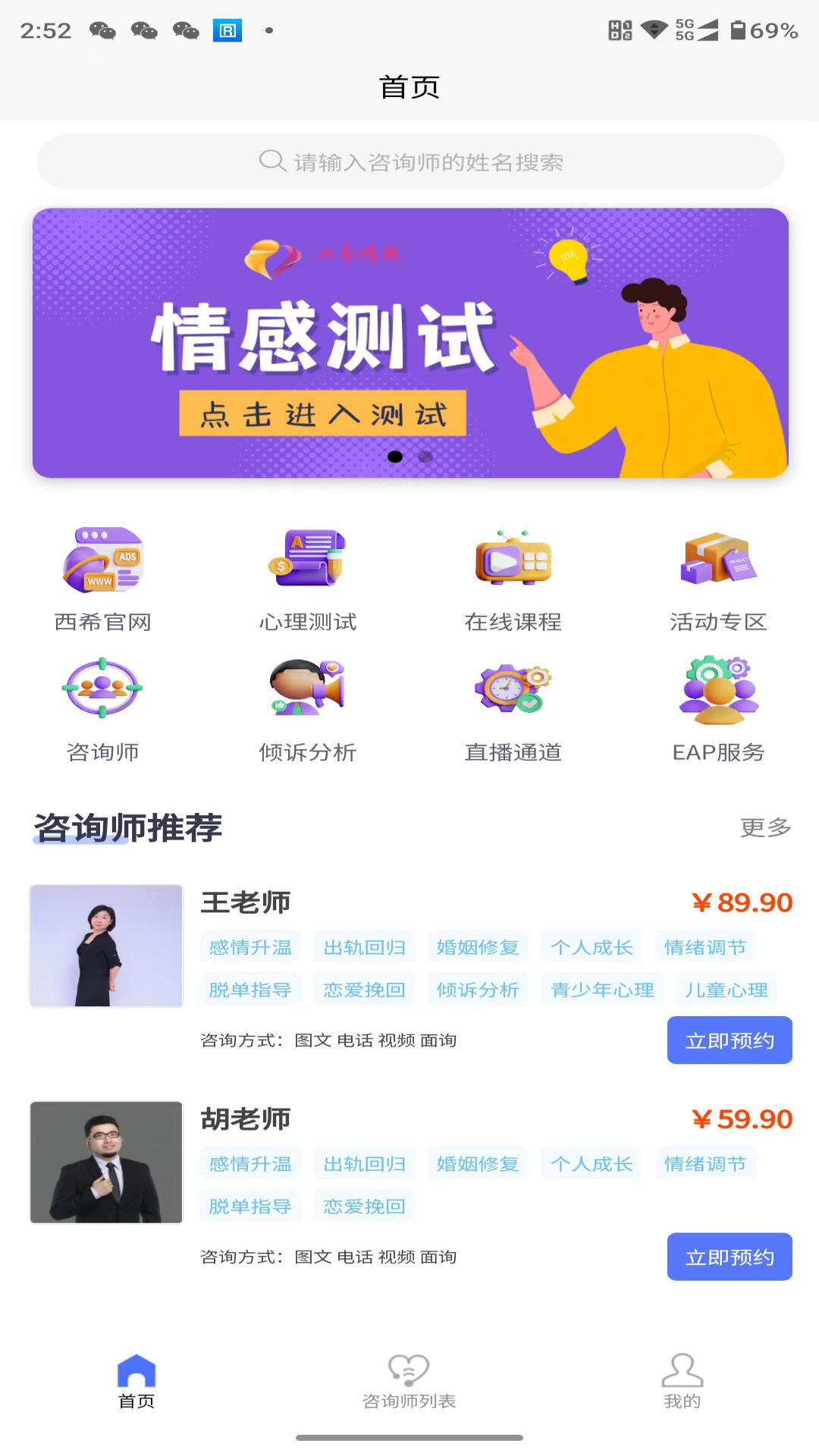Open the 情感测试 banner

(409, 341)
